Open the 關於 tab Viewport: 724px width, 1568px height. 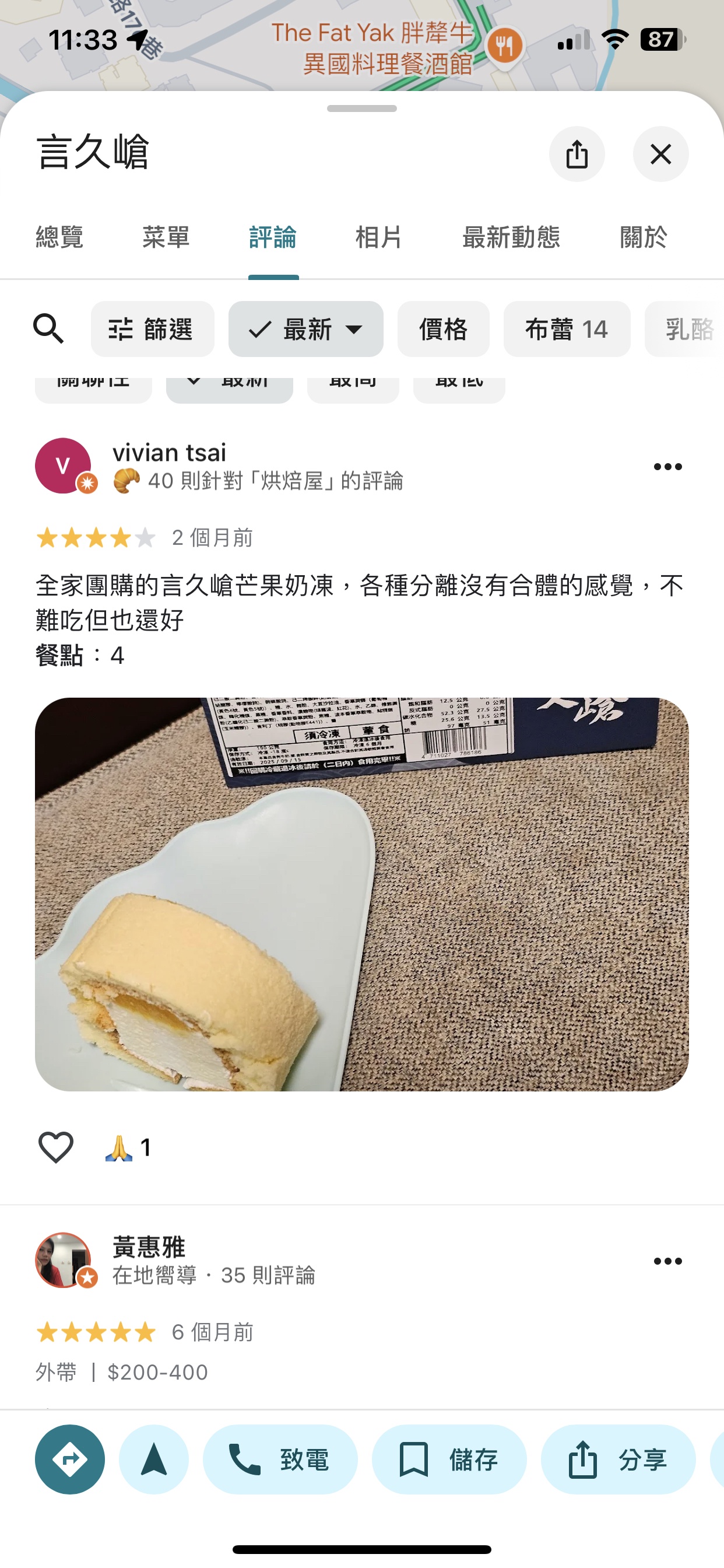click(x=643, y=237)
